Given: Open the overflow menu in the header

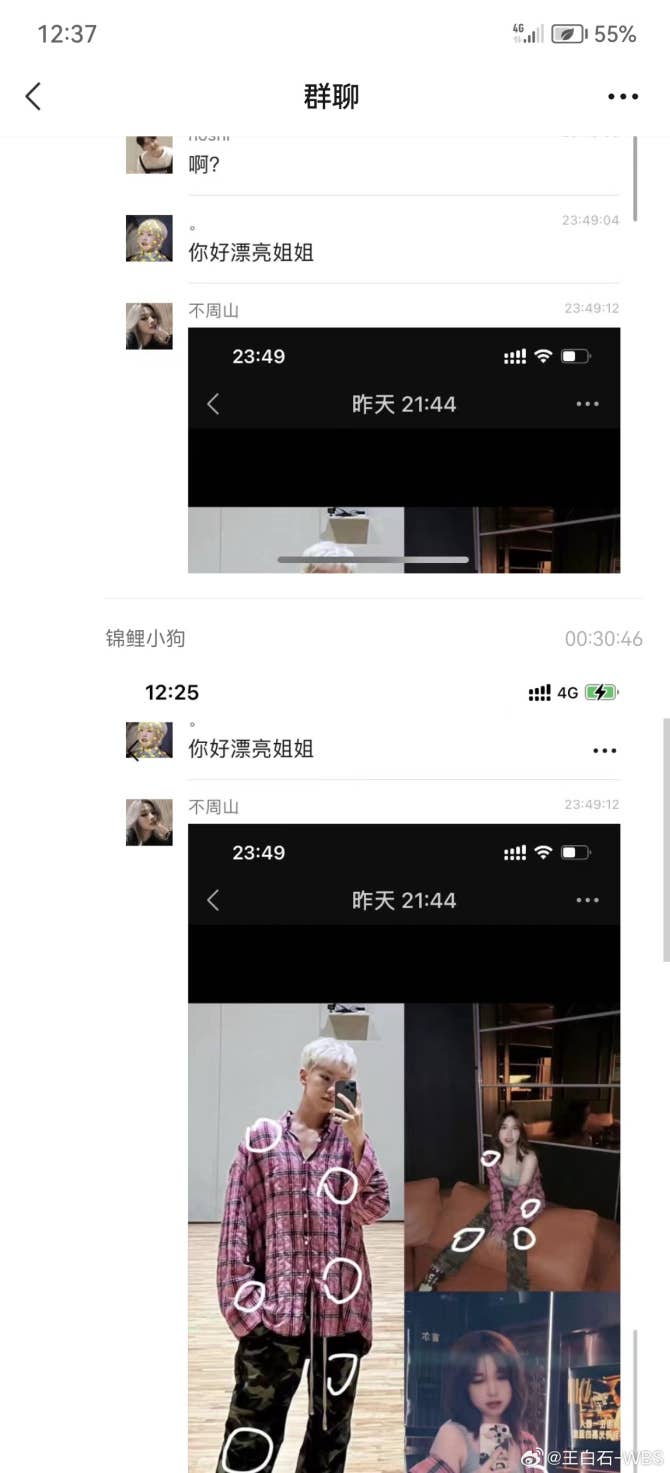Looking at the screenshot, I should click(622, 97).
